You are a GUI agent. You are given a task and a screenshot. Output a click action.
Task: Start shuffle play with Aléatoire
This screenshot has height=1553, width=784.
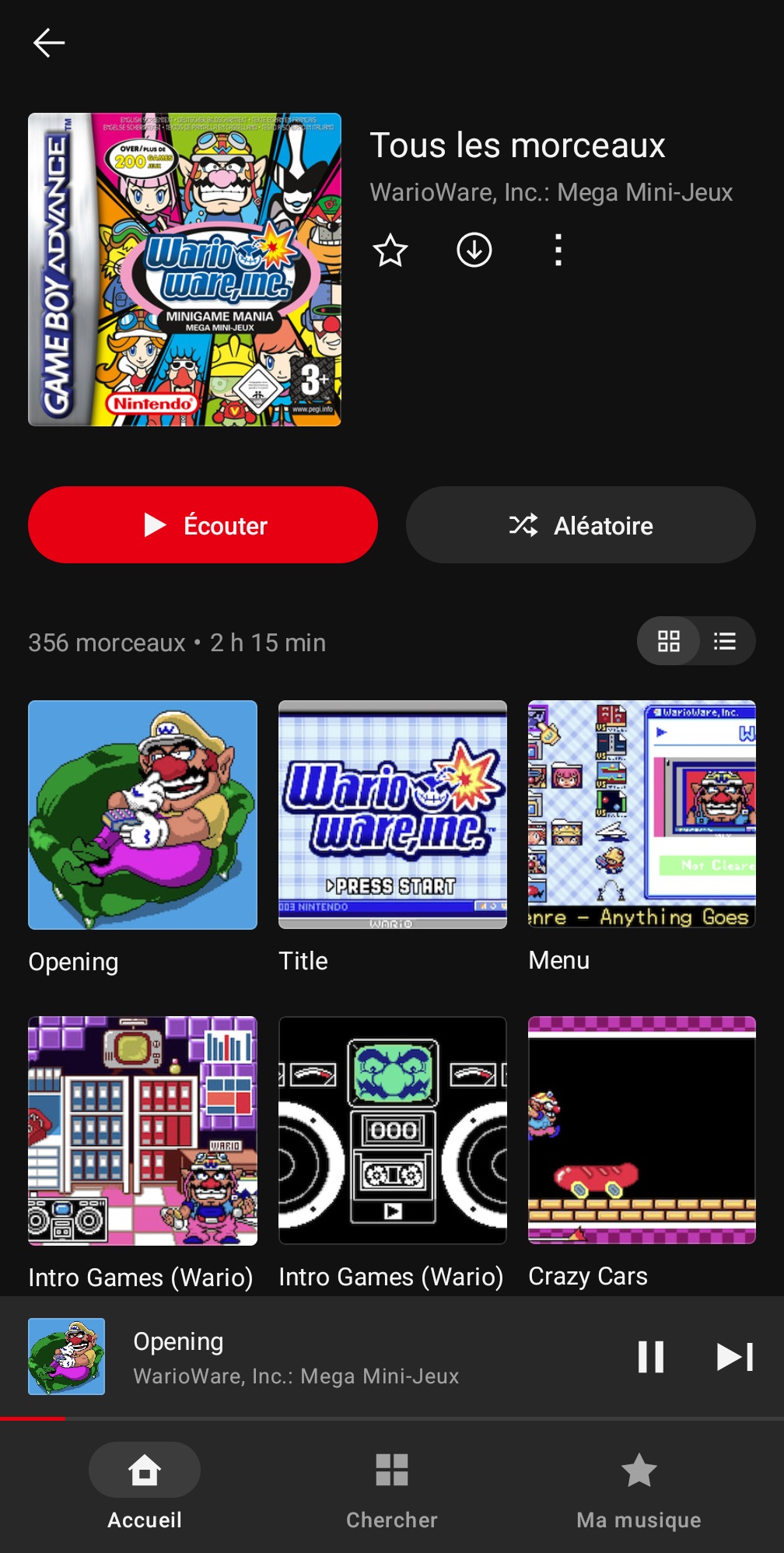pyautogui.click(x=580, y=525)
